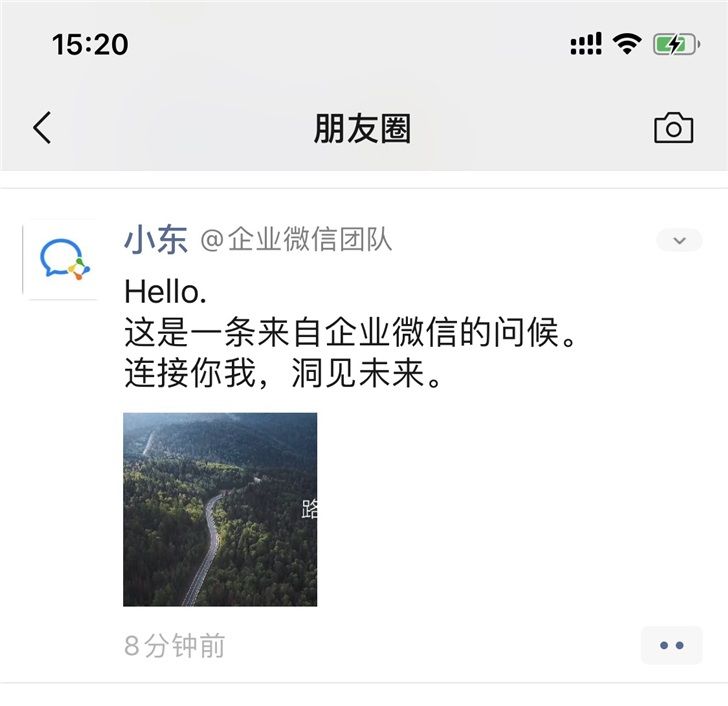View the forest road photo in the post
Image resolution: width=728 pixels, height=706 pixels.
[220, 509]
